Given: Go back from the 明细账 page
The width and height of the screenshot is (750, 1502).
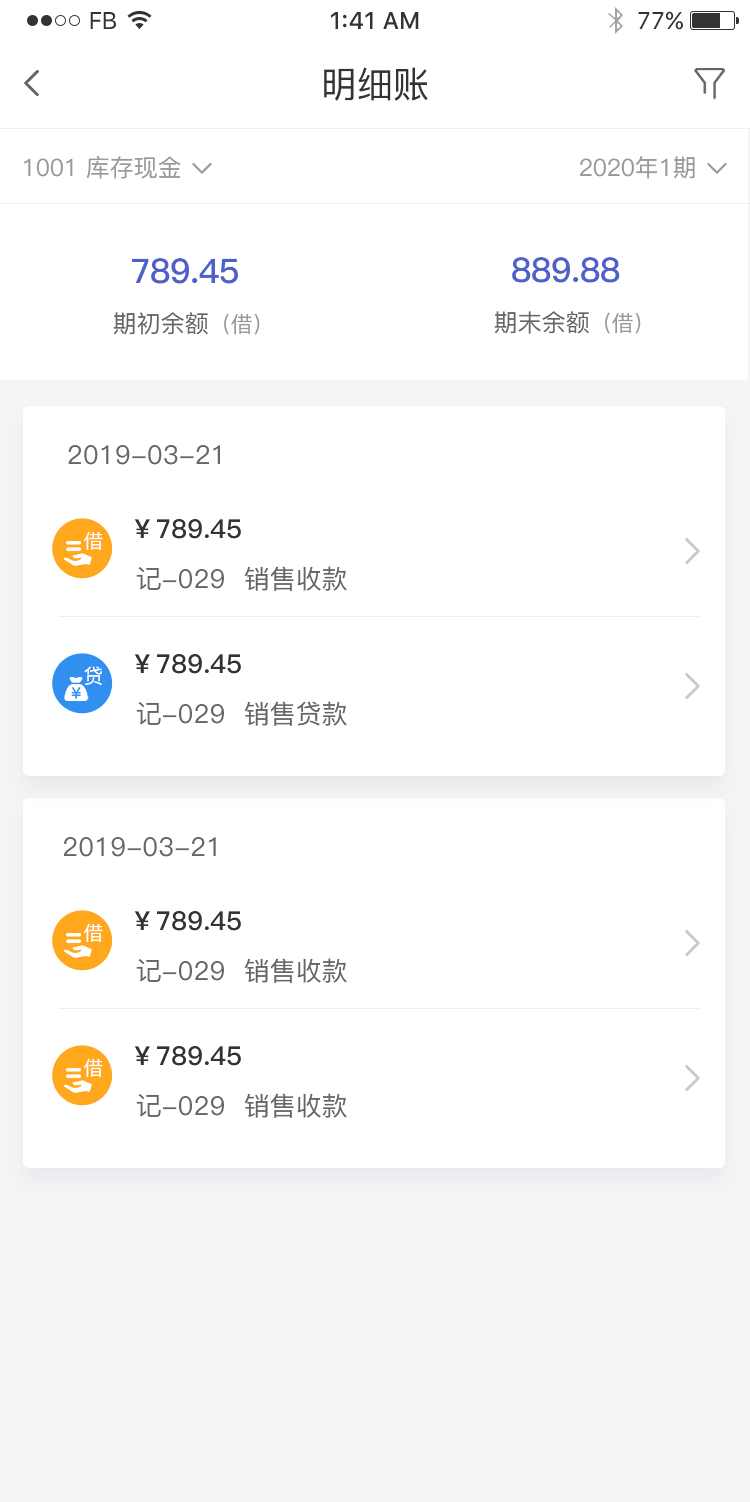Looking at the screenshot, I should [x=32, y=84].
